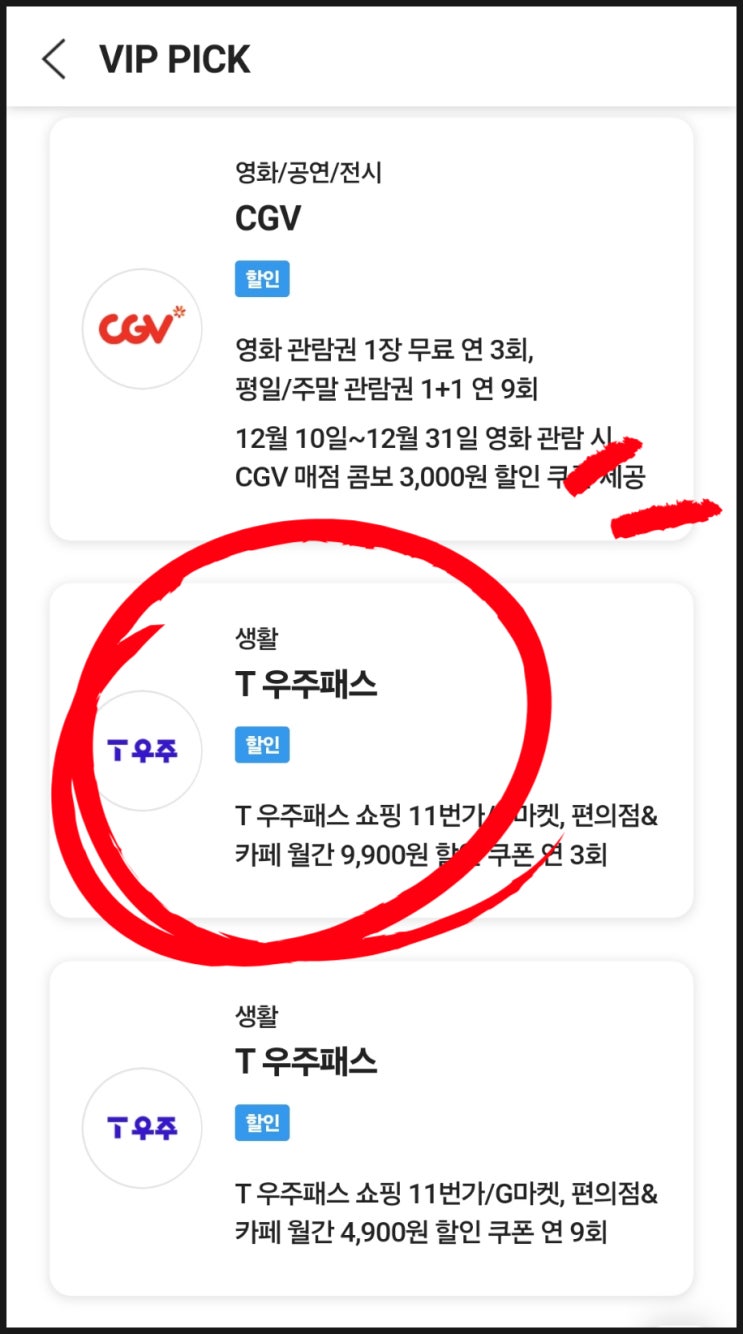Tap the back arrow to exit VIP PICK
Screen dimensions: 743x1334
(54, 58)
